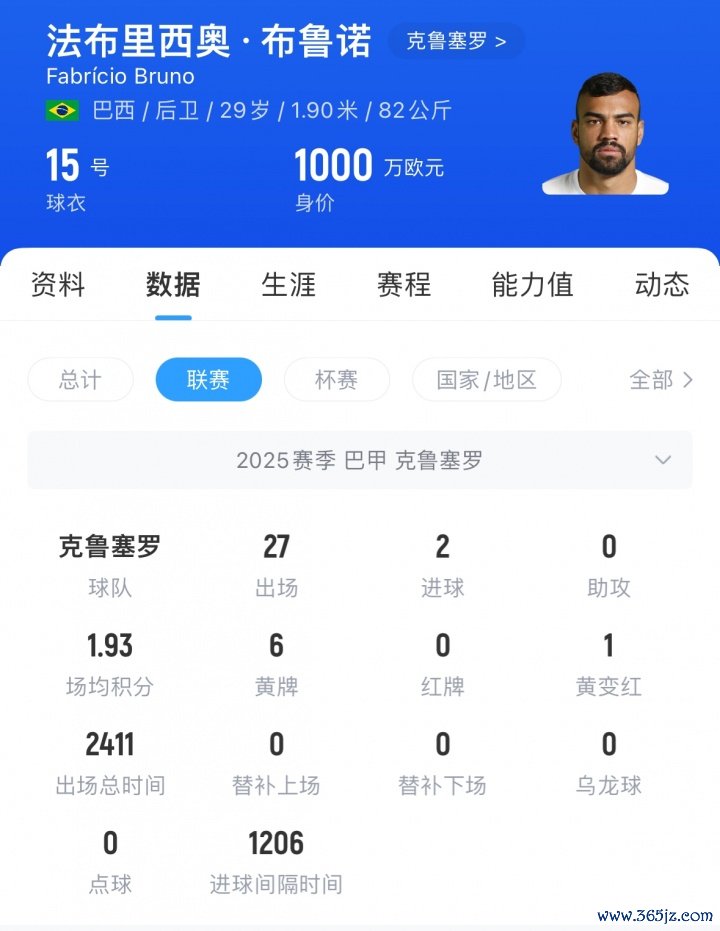Filter stats by 杯赛

click(336, 380)
